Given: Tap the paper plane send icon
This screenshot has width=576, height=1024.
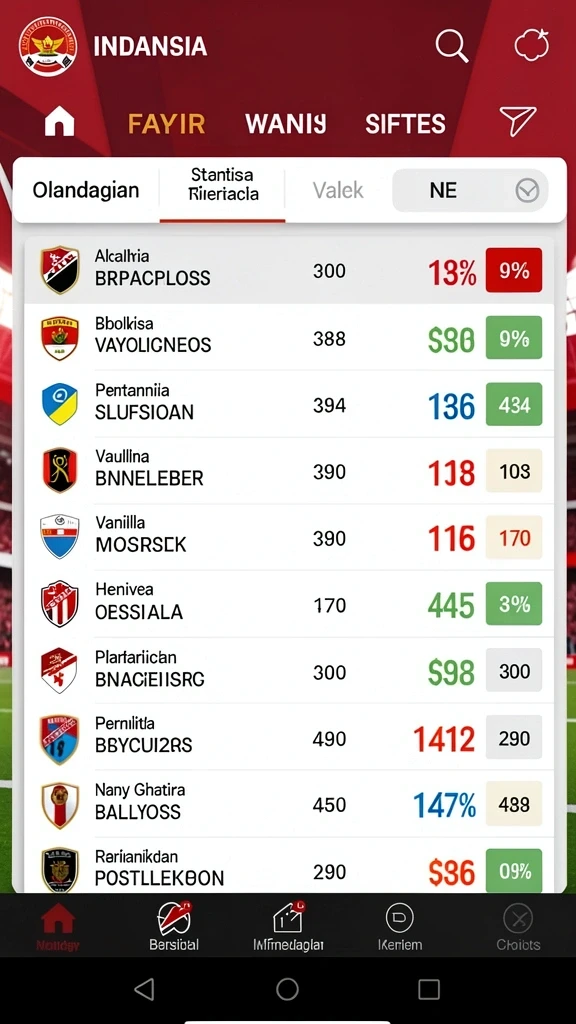Looking at the screenshot, I should tap(518, 121).
